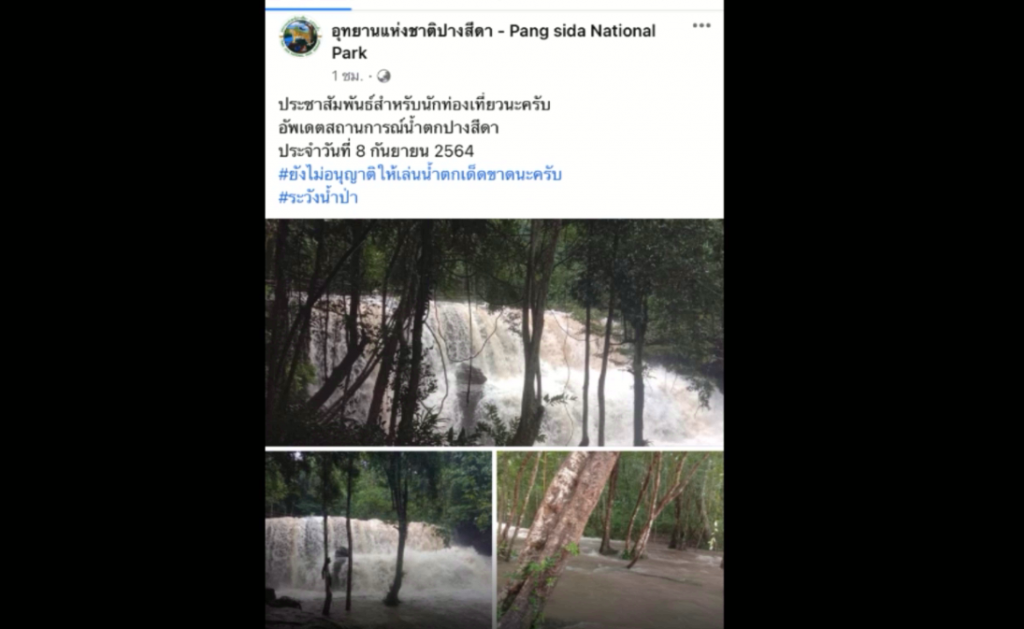The height and width of the screenshot is (629, 1024).
Task: Open the flooded forest trees photo
Action: 610,539
